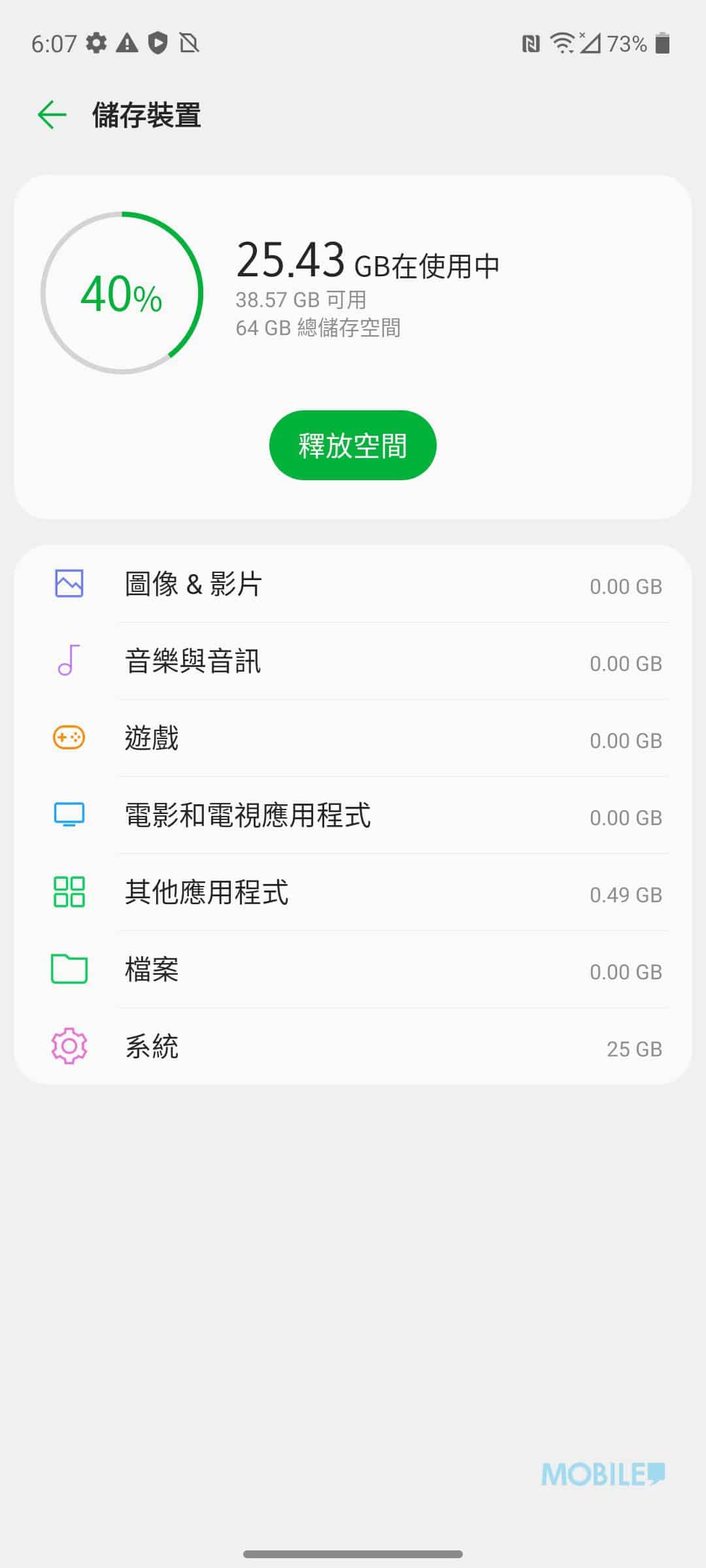This screenshot has height=1568, width=706.
Task: Open the 音樂與音訊 storage row
Action: coord(353,661)
